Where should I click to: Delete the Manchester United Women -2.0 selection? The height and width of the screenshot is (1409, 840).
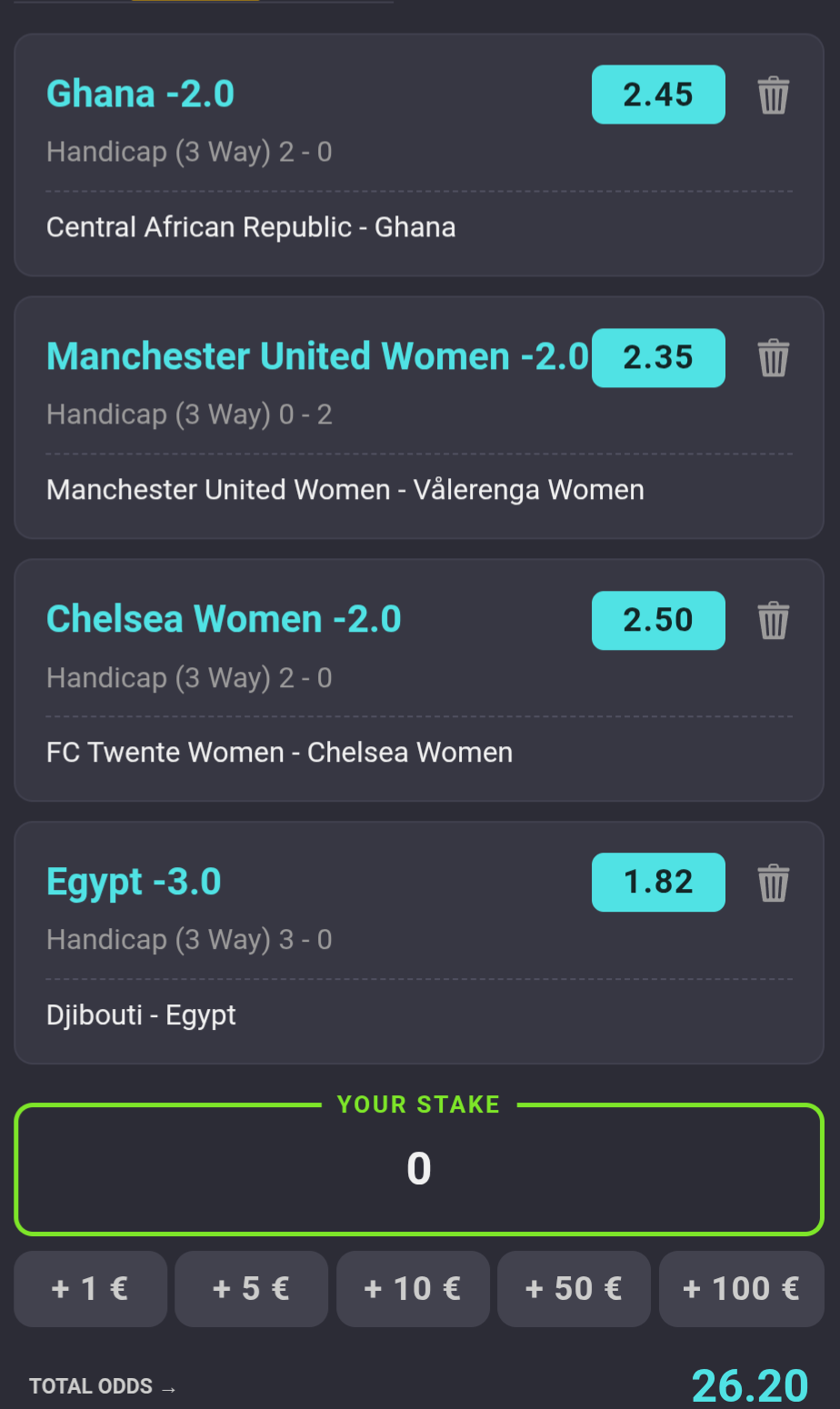[773, 357]
